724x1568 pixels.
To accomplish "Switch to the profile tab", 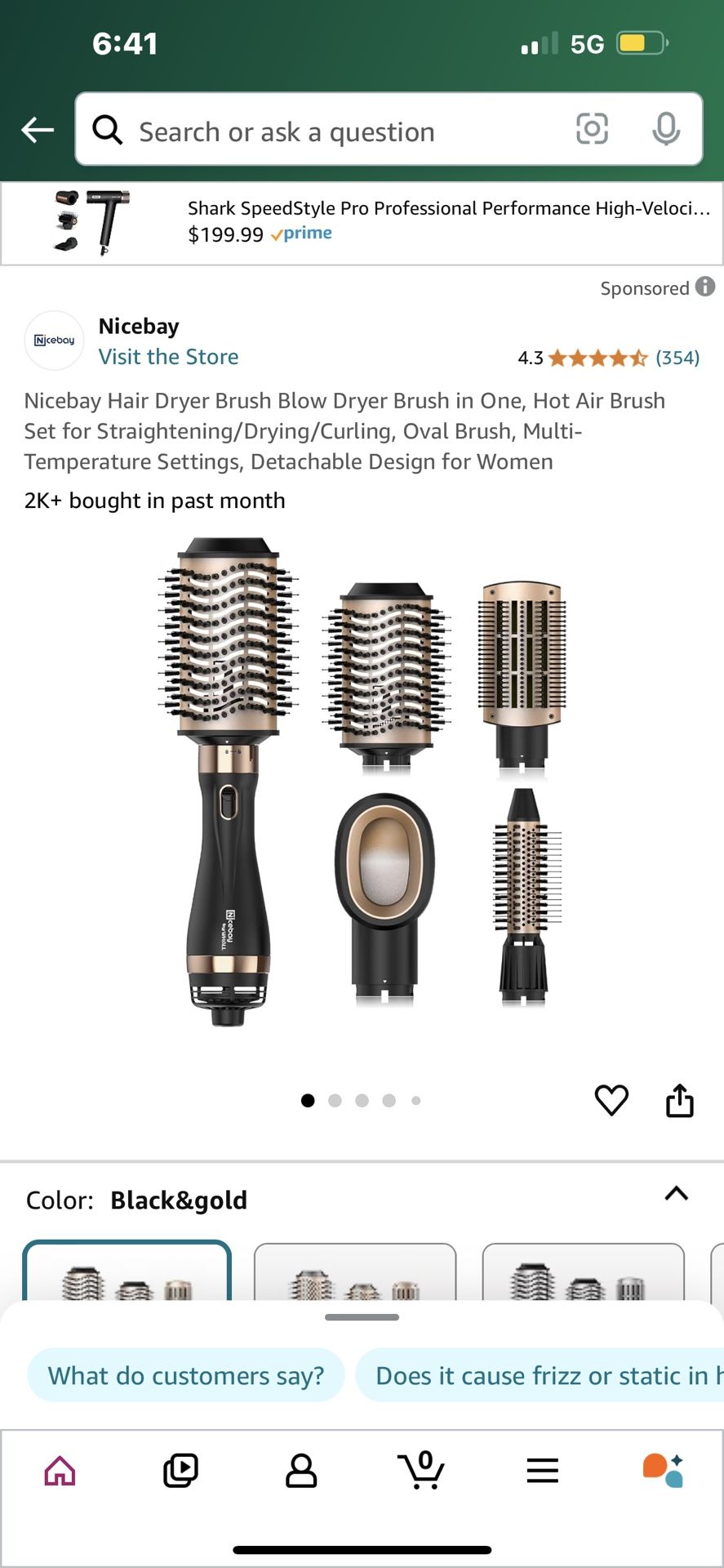I will pos(301,1470).
